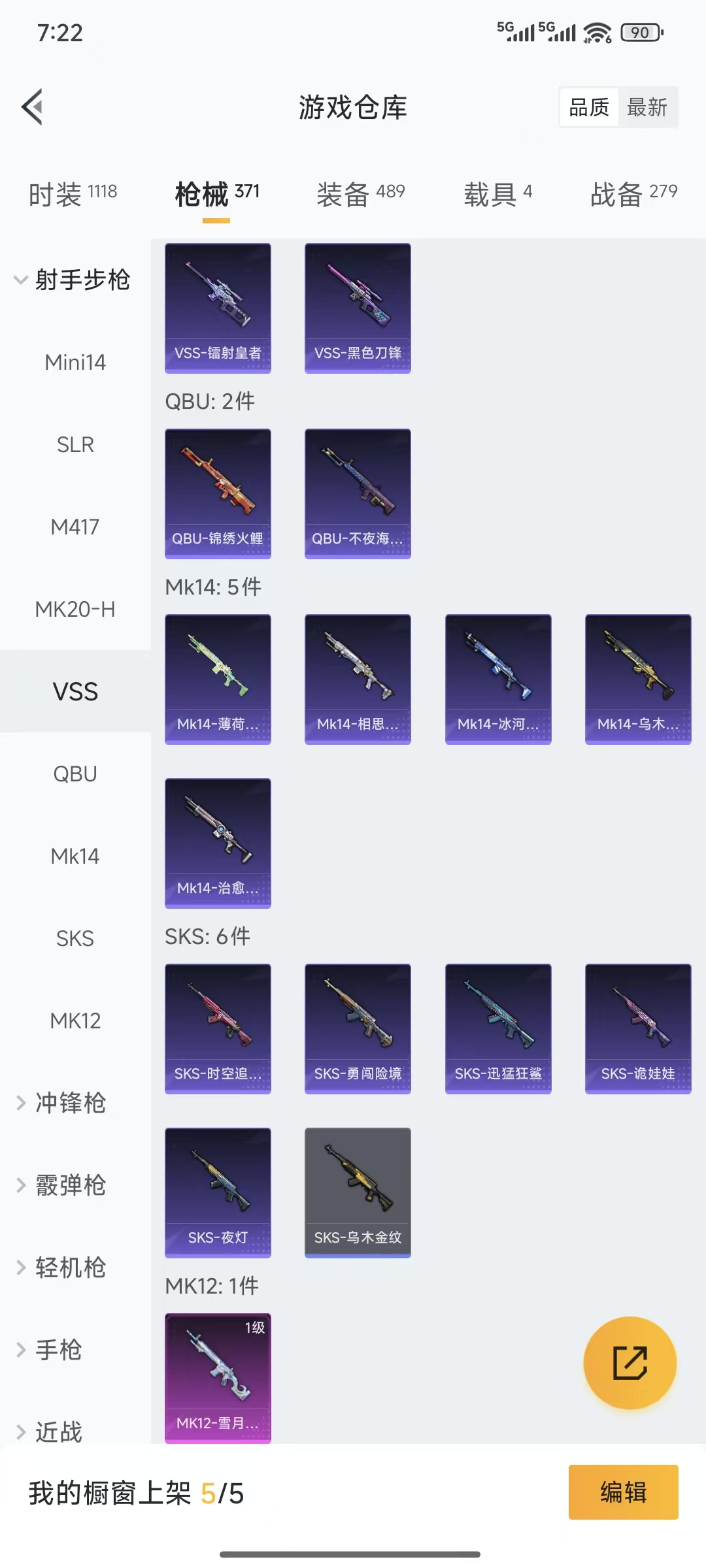Switch to the 时装 tab
This screenshot has height=1568, width=706.
click(x=73, y=194)
